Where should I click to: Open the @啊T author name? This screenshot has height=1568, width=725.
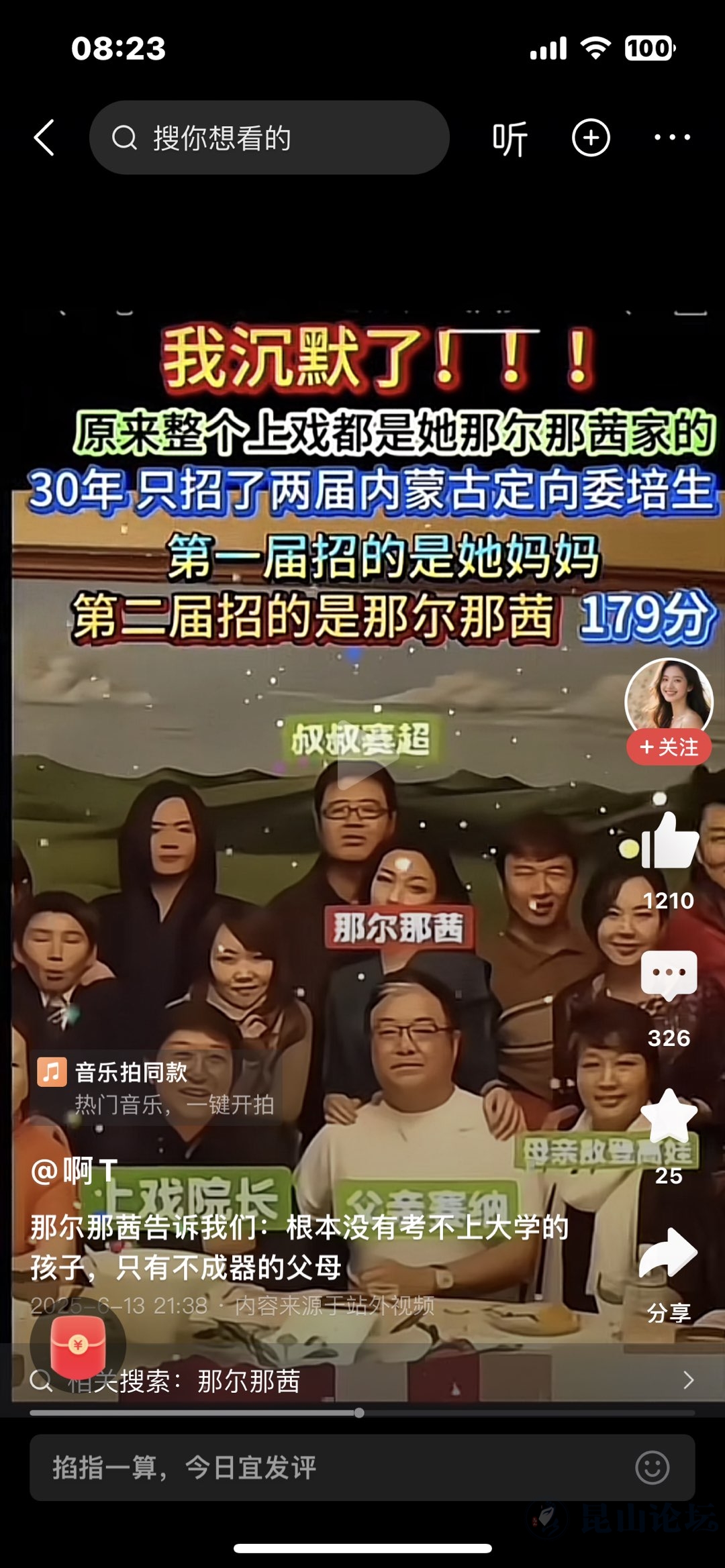[x=75, y=1171]
